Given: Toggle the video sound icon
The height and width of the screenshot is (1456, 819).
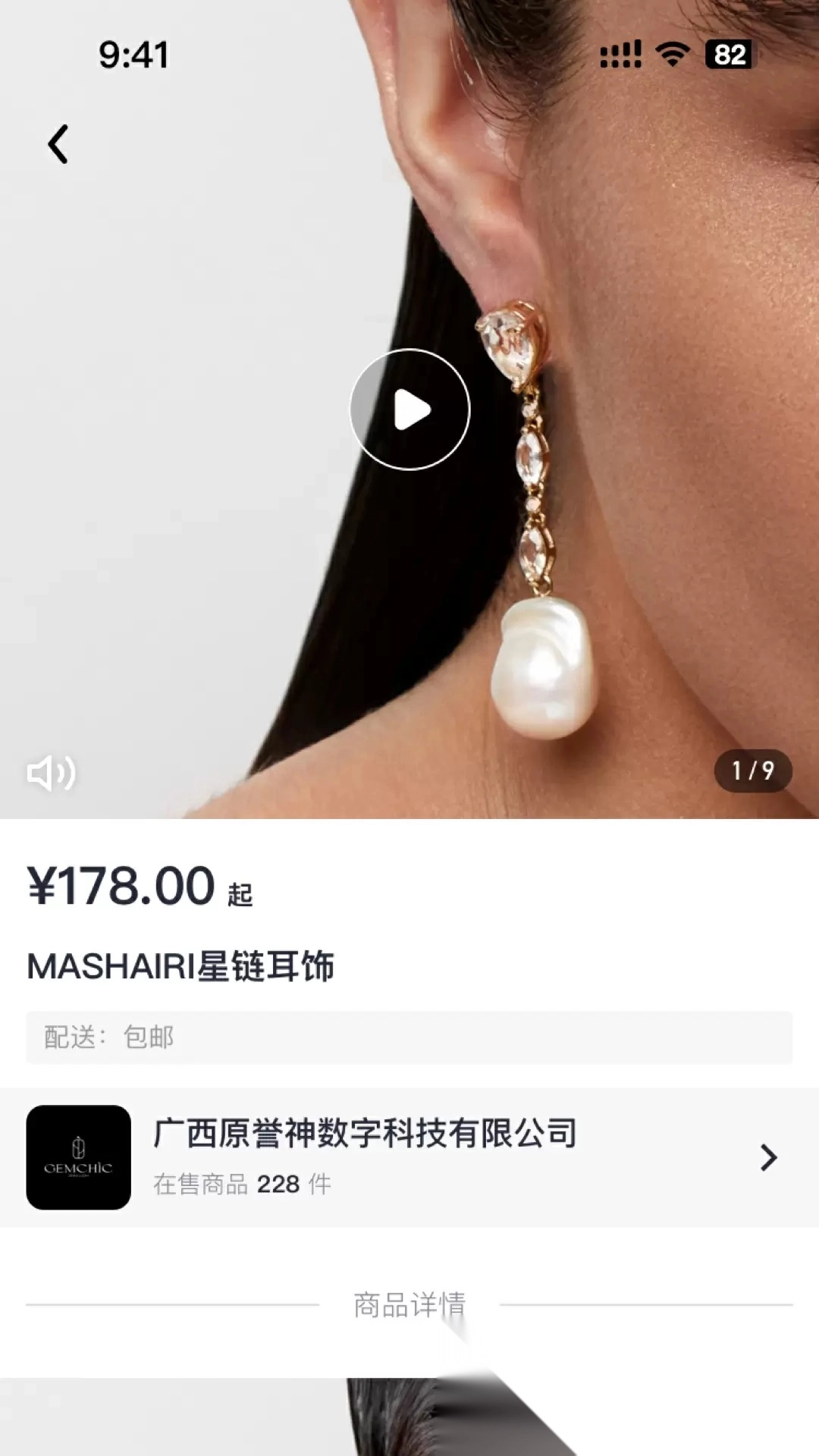Looking at the screenshot, I should click(51, 773).
